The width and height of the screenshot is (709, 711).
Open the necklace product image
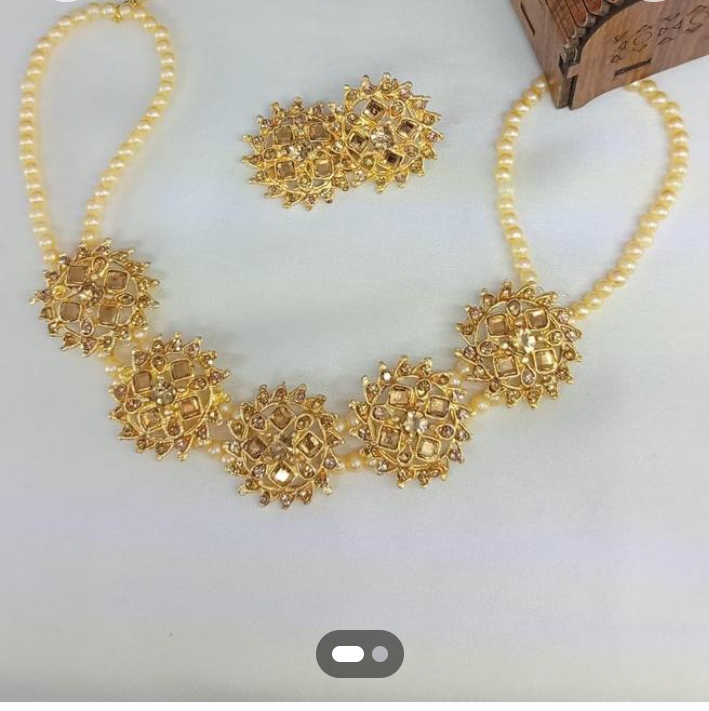point(354,330)
